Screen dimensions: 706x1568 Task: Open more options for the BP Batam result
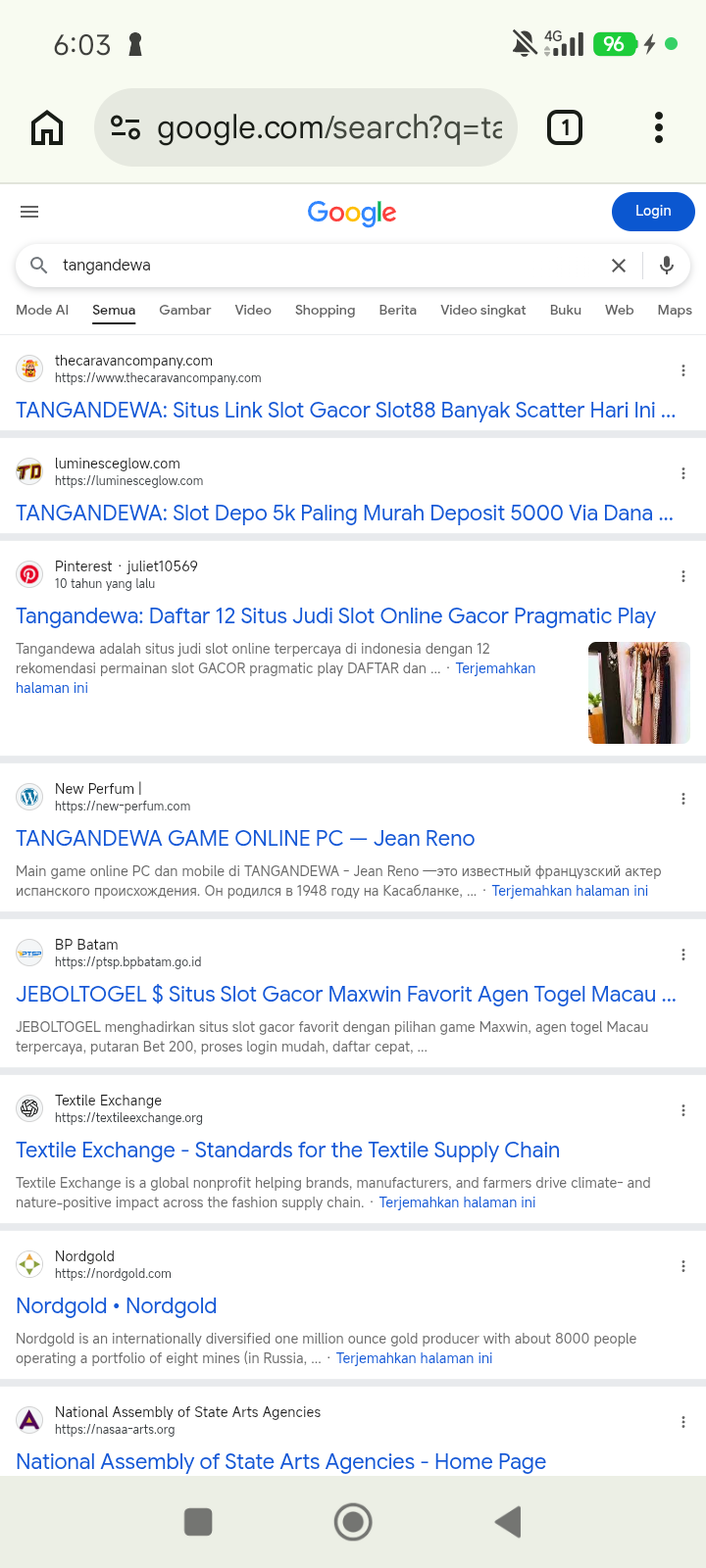683,955
